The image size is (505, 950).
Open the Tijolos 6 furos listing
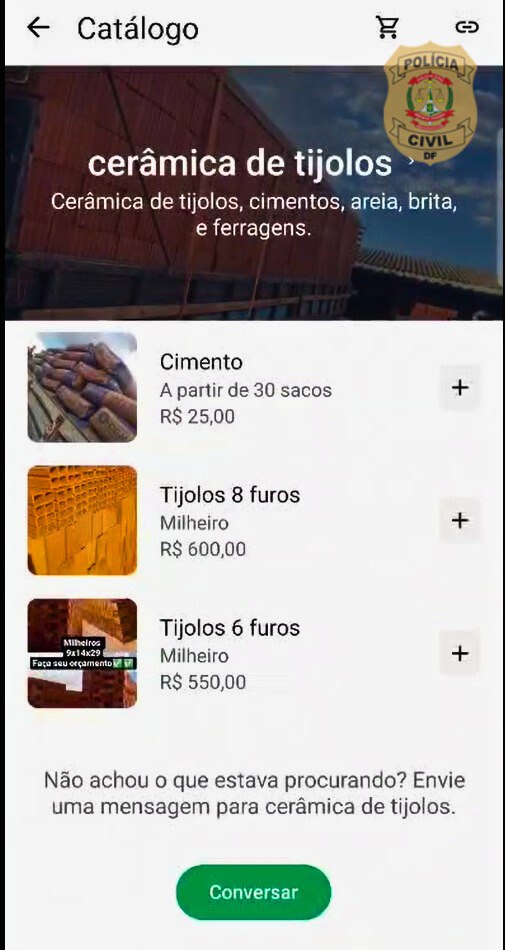point(230,654)
